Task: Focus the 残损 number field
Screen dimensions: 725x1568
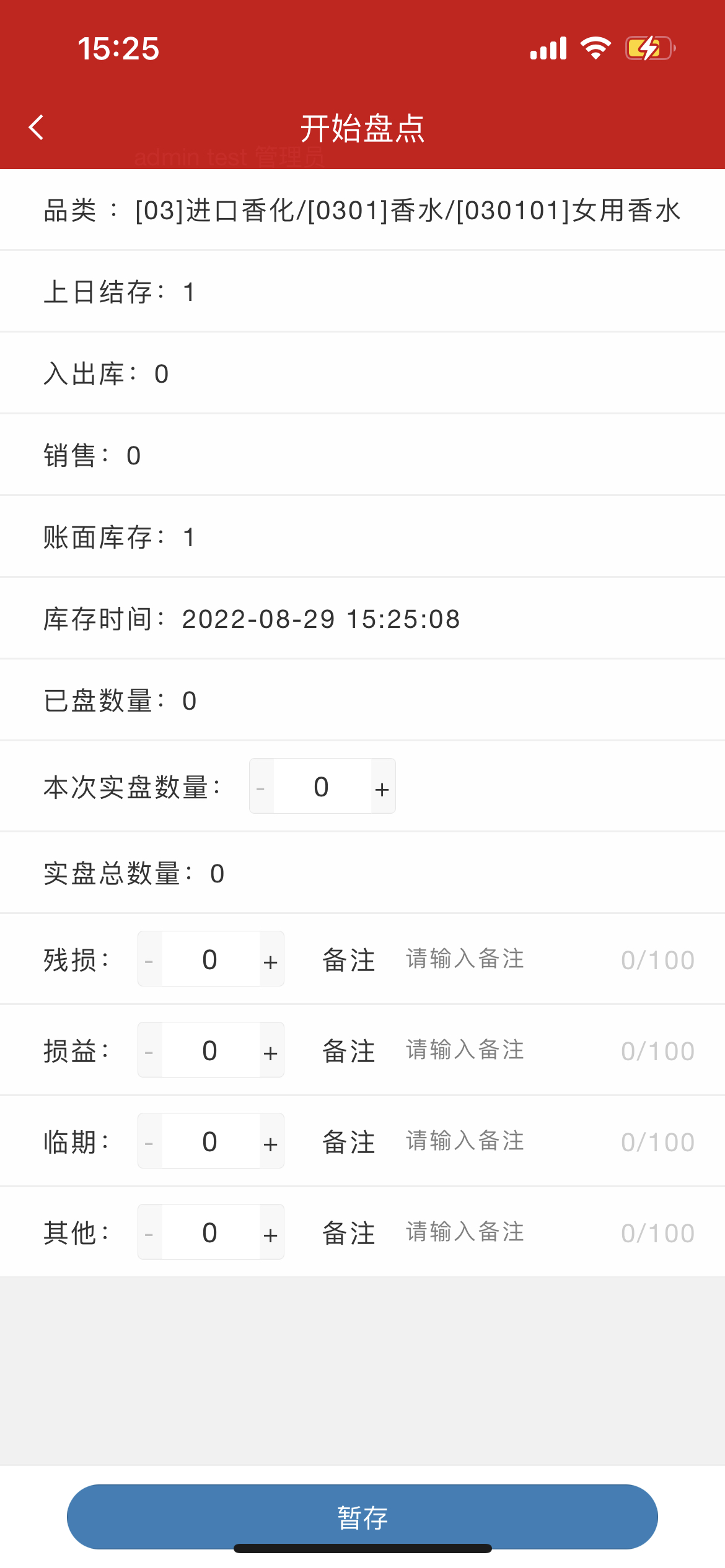Action: 210,960
